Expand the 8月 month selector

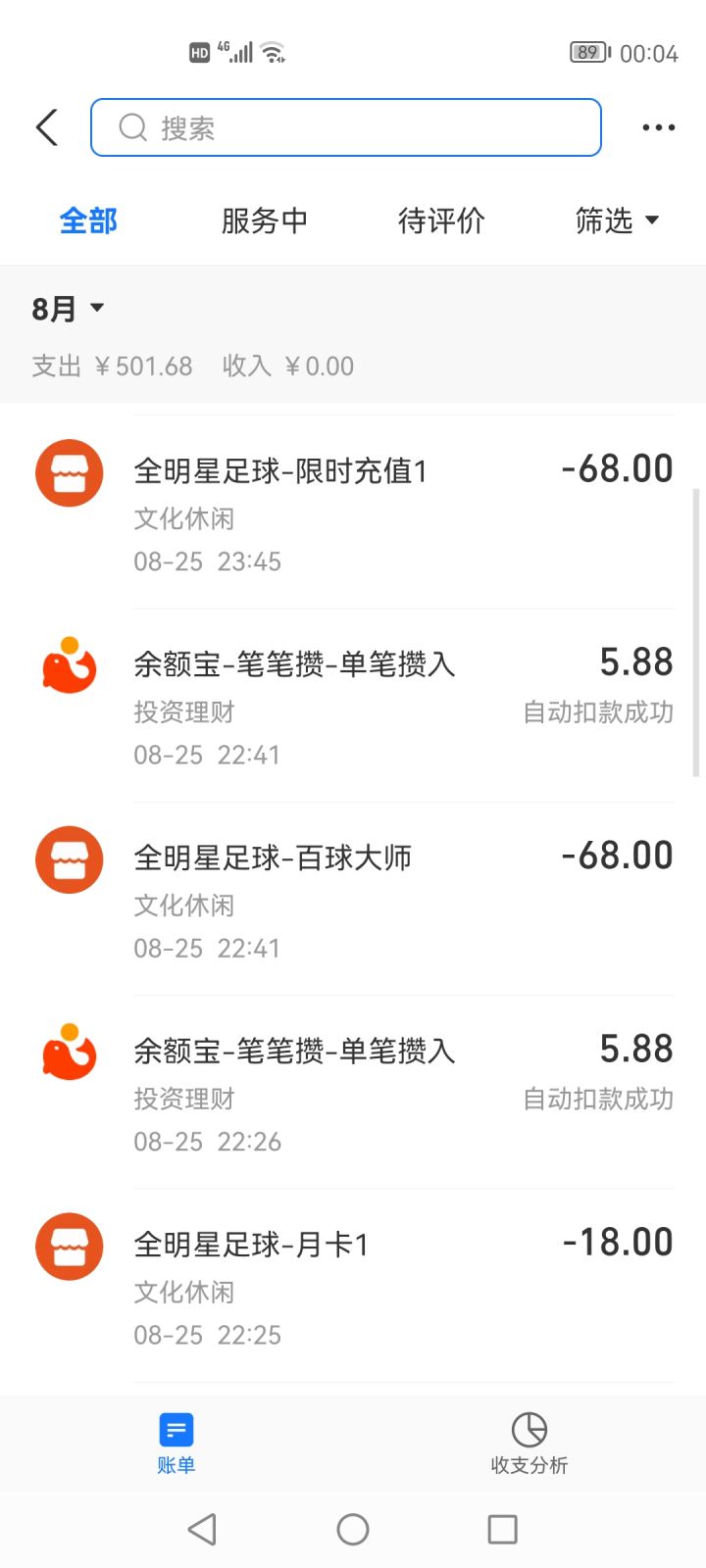[x=66, y=308]
